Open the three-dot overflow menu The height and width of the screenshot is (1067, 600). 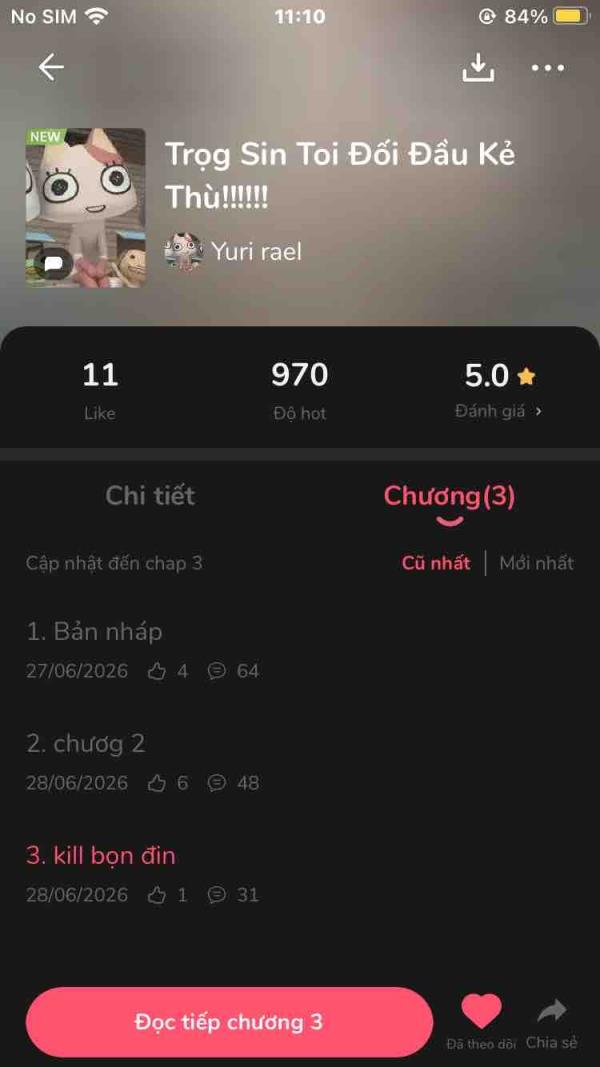pyautogui.click(x=548, y=68)
